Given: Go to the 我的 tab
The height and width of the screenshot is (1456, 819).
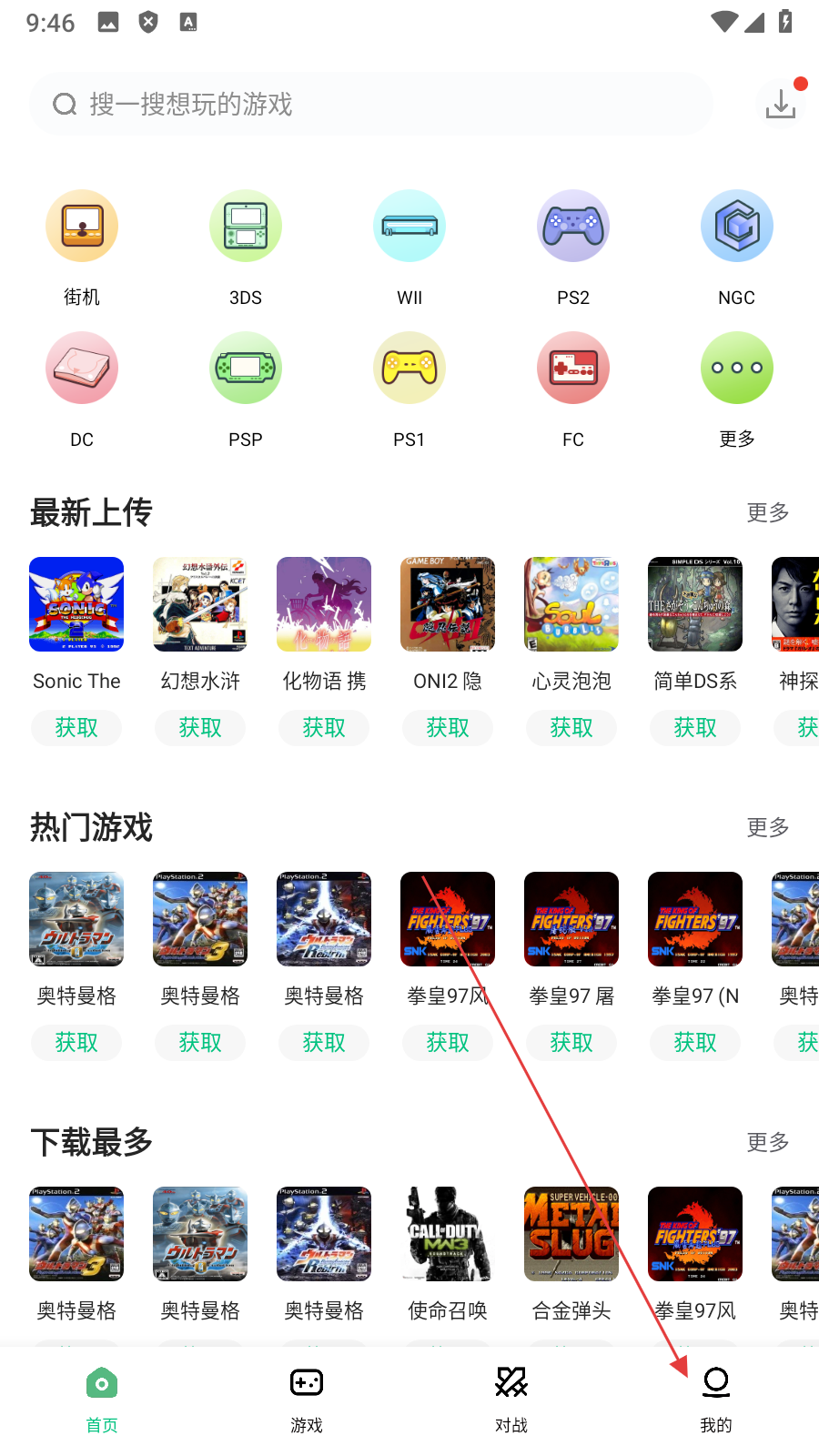Looking at the screenshot, I should tap(716, 1399).
